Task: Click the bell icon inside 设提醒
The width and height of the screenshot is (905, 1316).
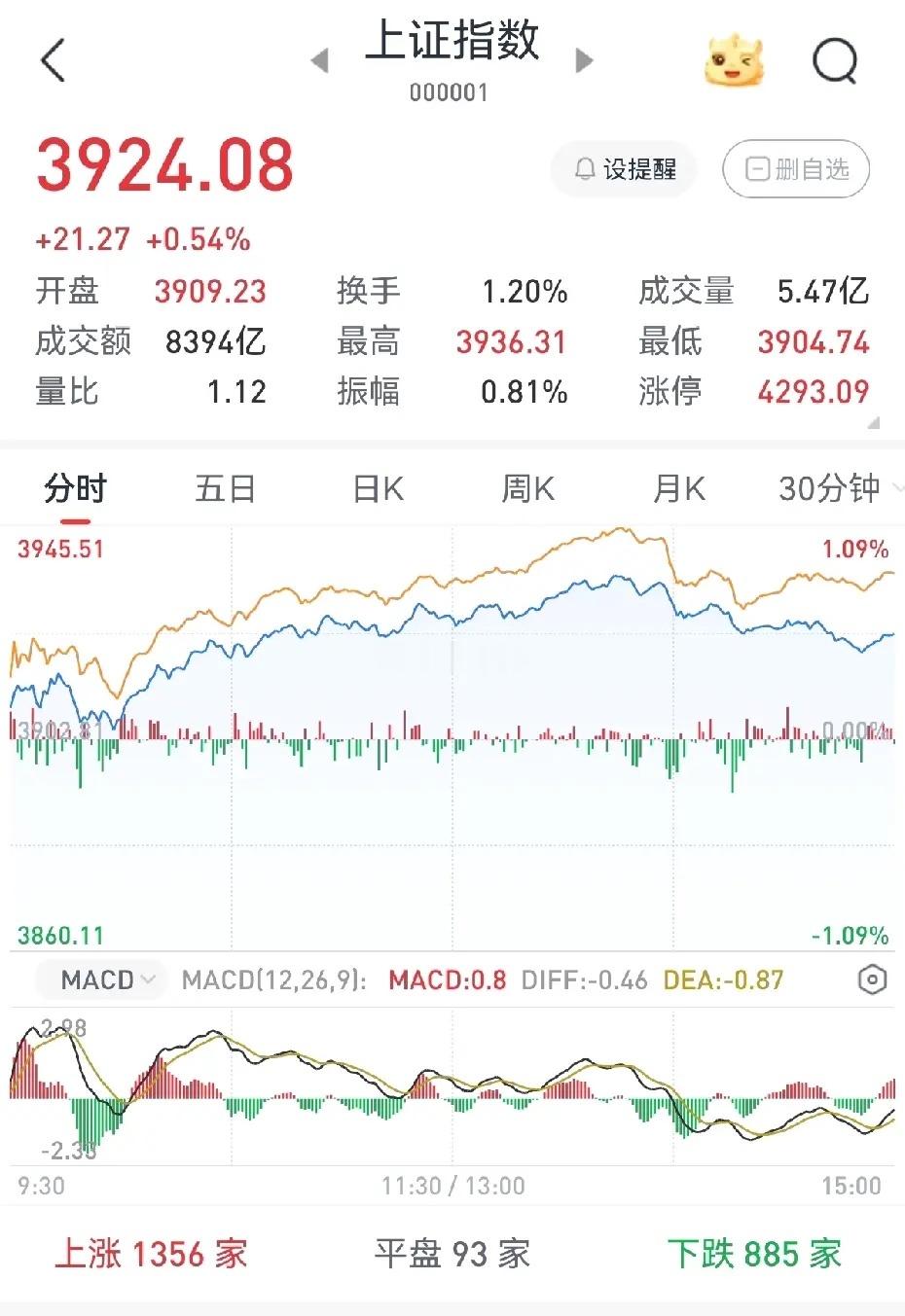Action: 584,168
